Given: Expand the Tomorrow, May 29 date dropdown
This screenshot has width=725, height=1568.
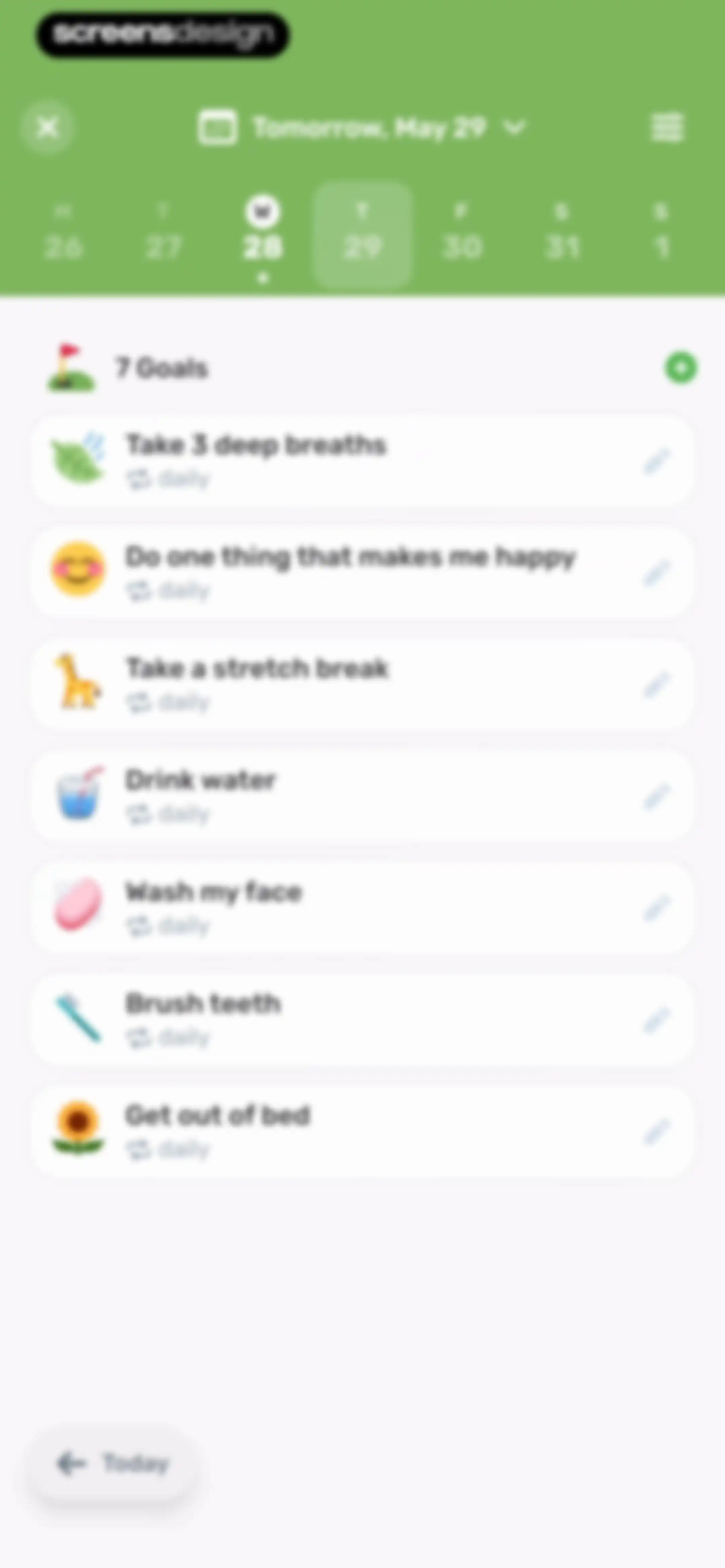Looking at the screenshot, I should (362, 128).
